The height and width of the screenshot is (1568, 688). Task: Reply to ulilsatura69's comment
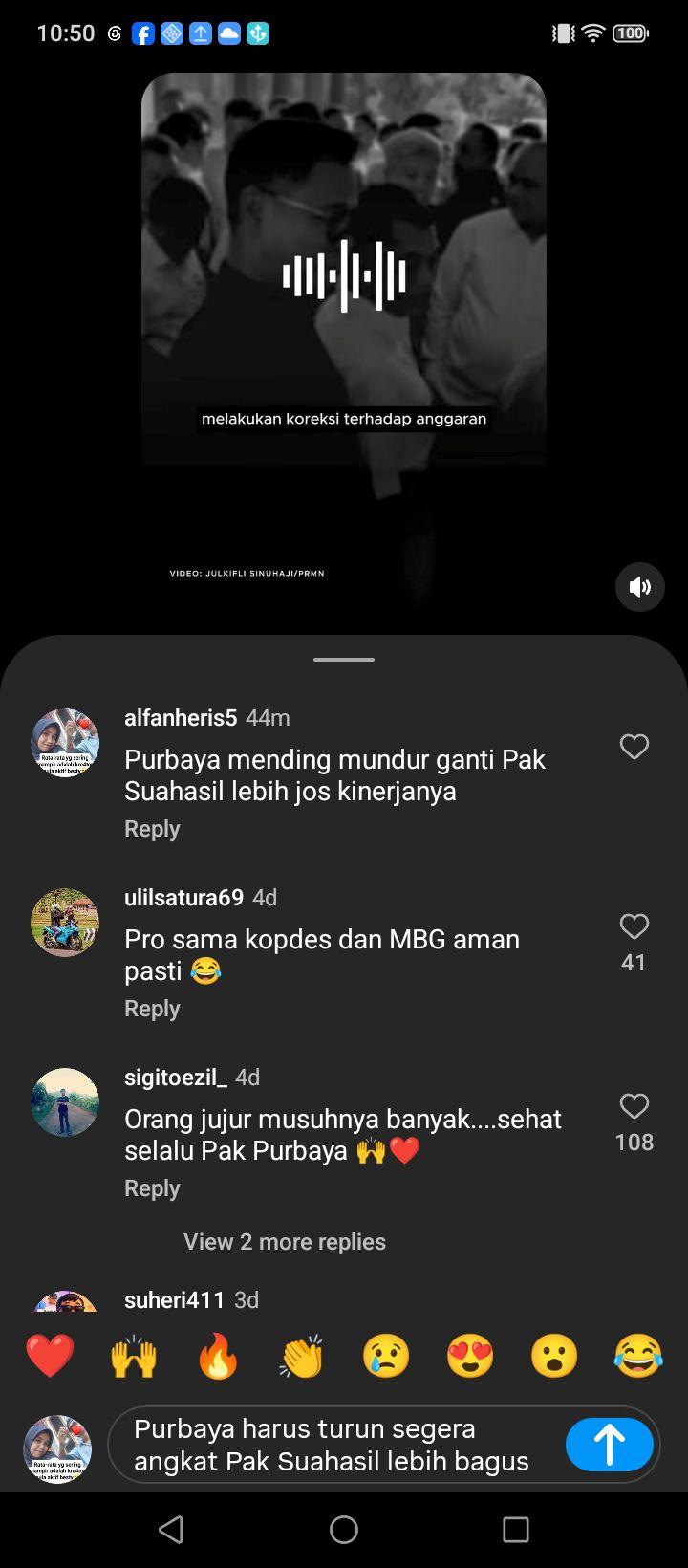click(152, 1009)
